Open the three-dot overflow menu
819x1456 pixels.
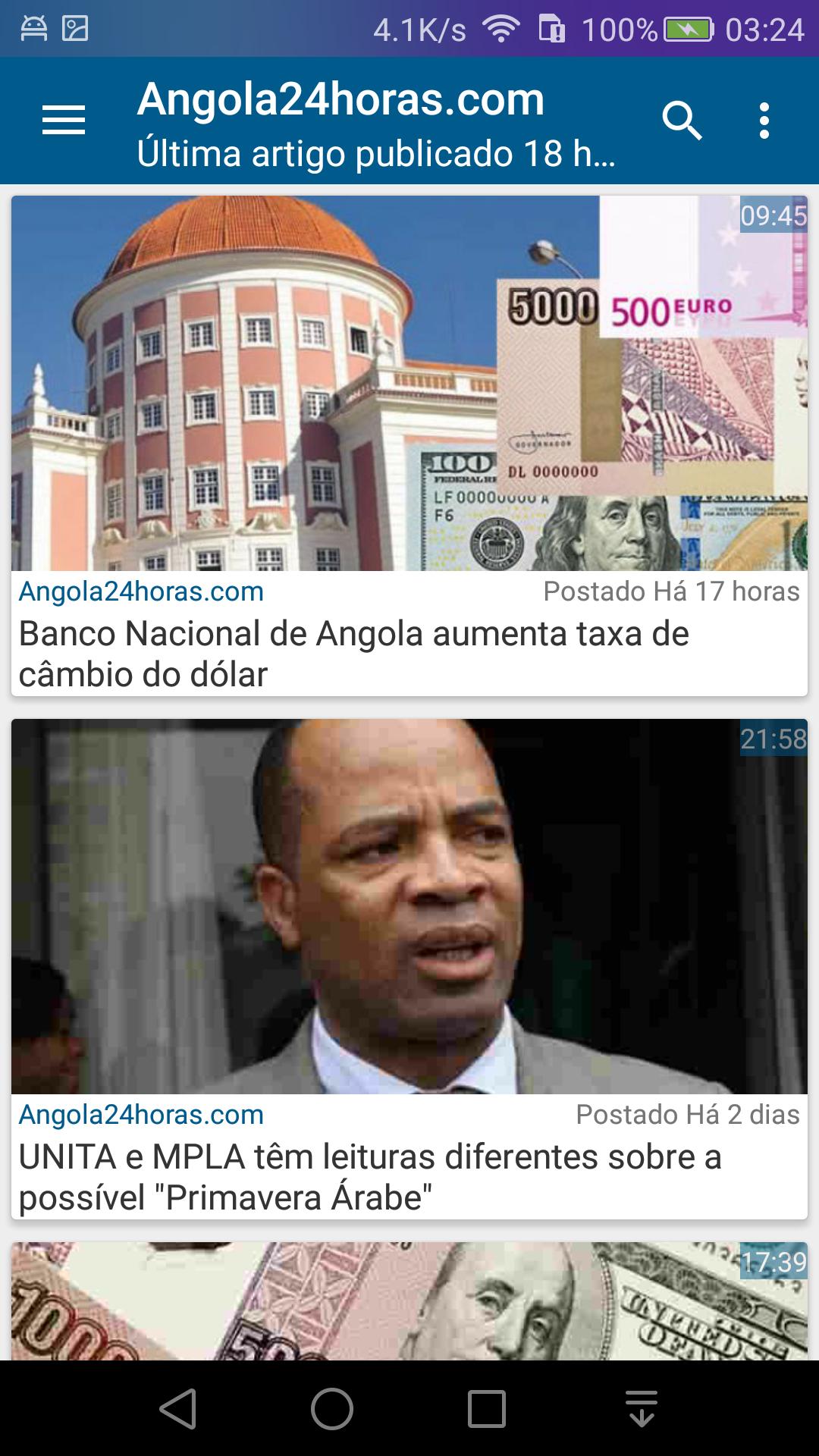[764, 121]
